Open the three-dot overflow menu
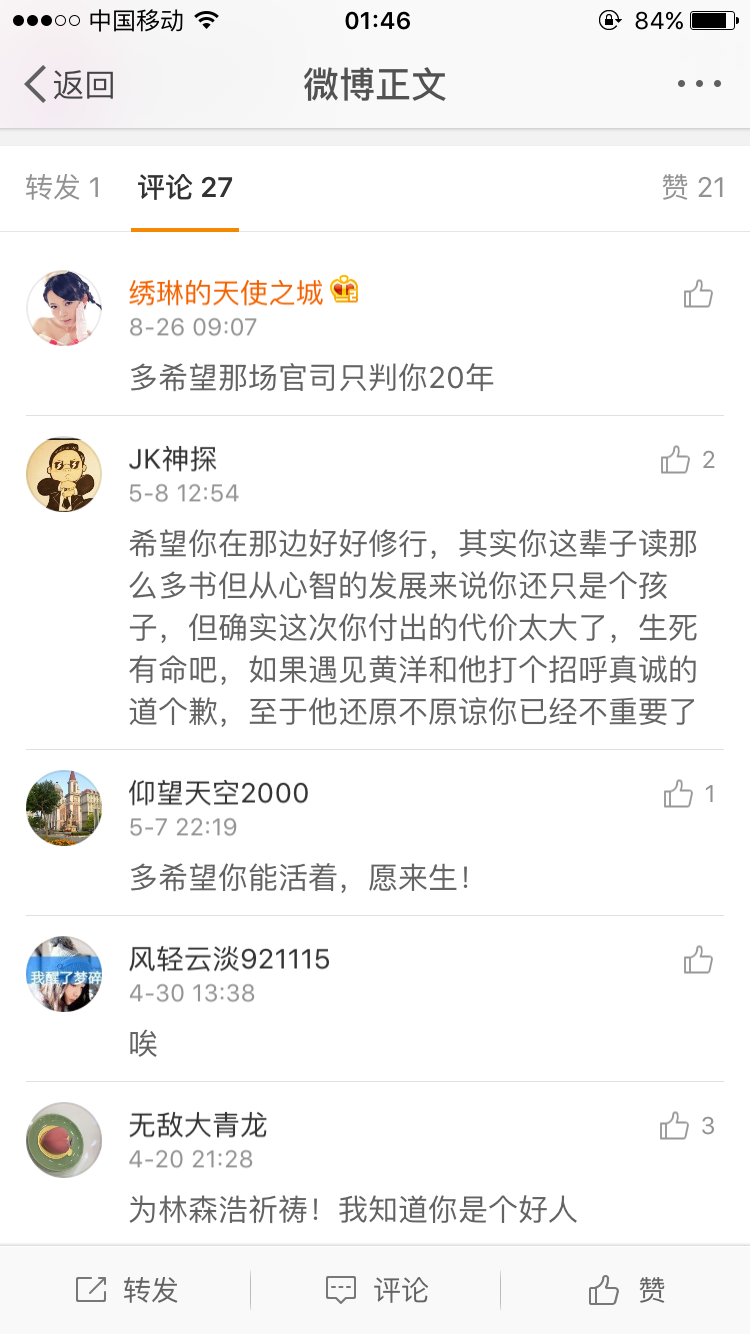Viewport: 750px width, 1334px height. [x=698, y=84]
